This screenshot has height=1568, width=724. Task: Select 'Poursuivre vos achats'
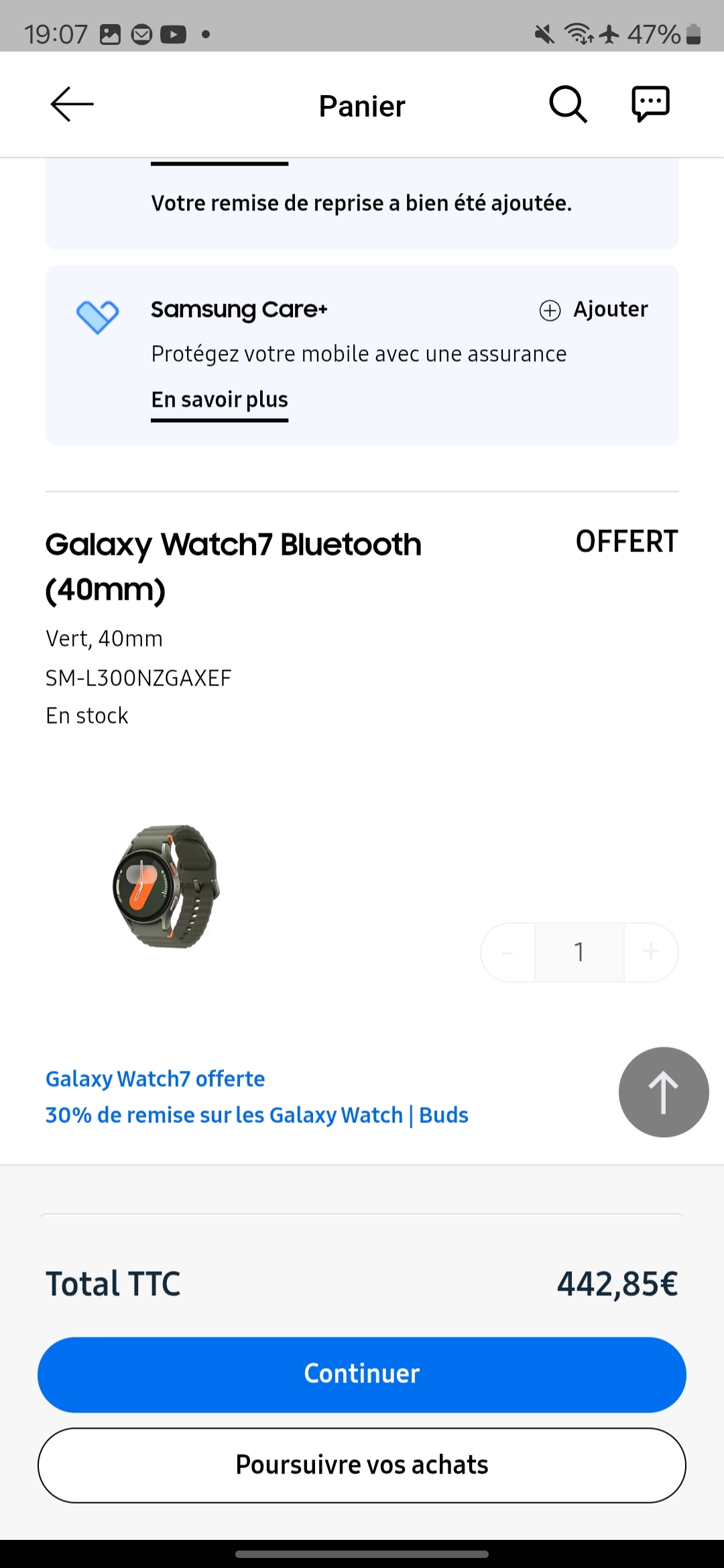point(362,1465)
